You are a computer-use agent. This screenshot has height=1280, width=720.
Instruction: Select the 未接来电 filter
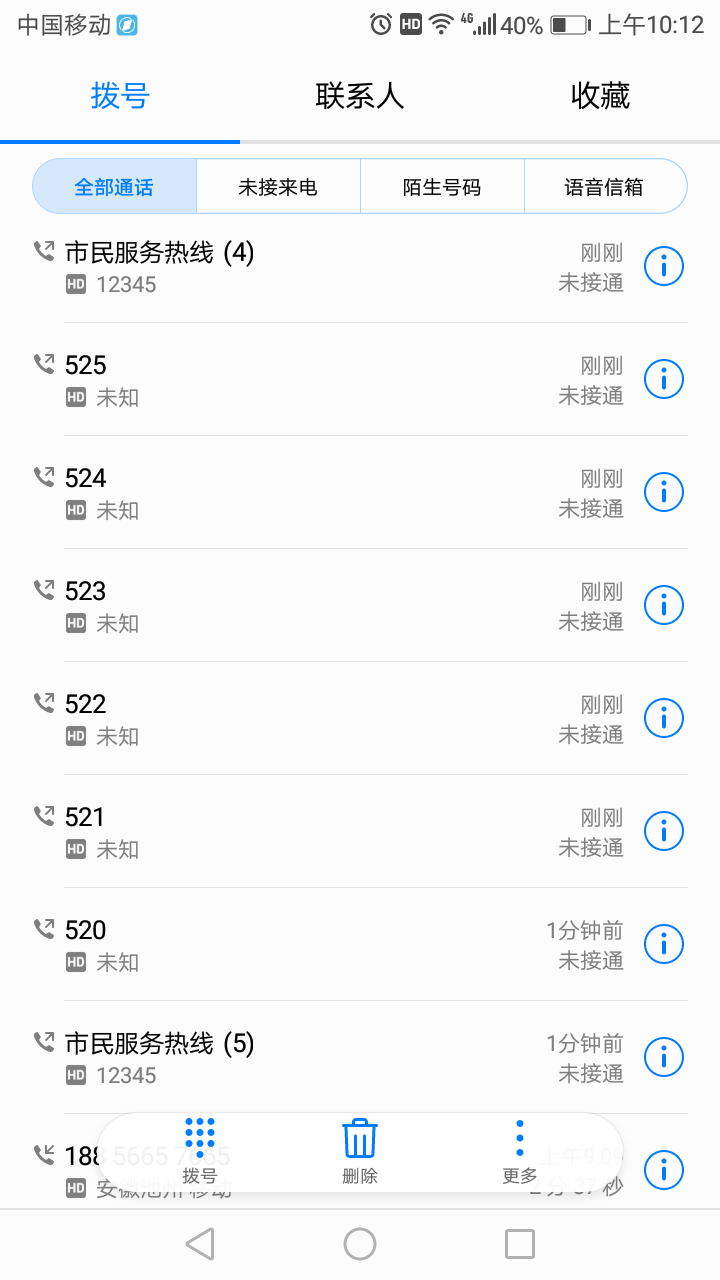click(x=278, y=185)
